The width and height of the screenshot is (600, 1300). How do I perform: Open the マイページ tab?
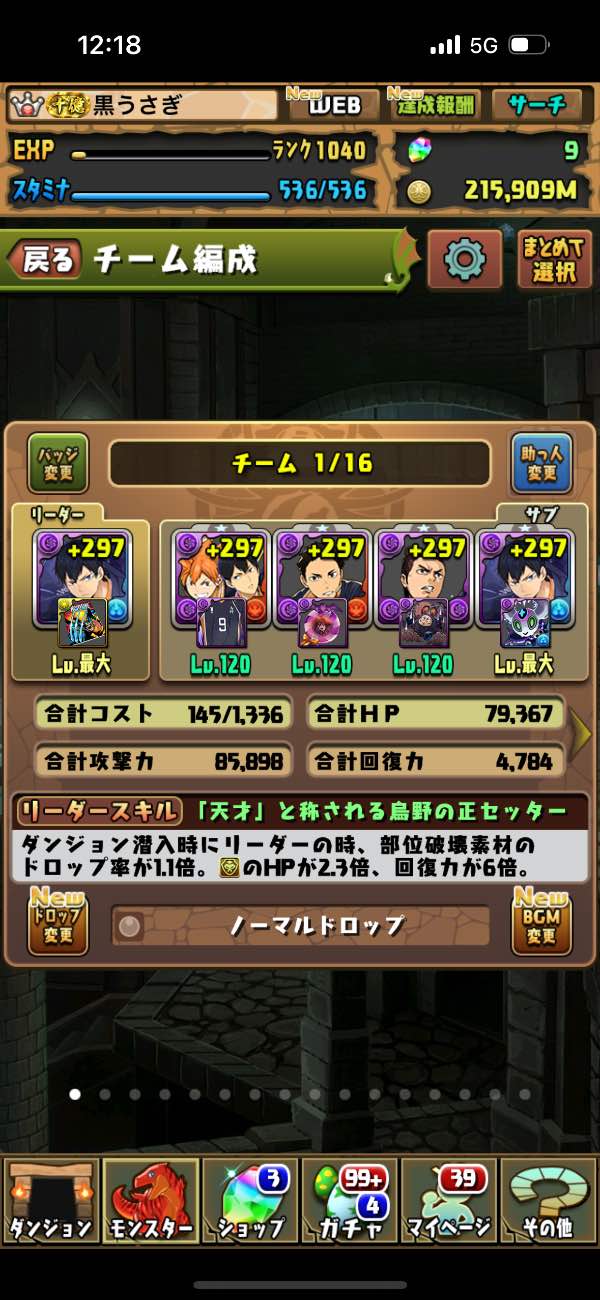(449, 1200)
